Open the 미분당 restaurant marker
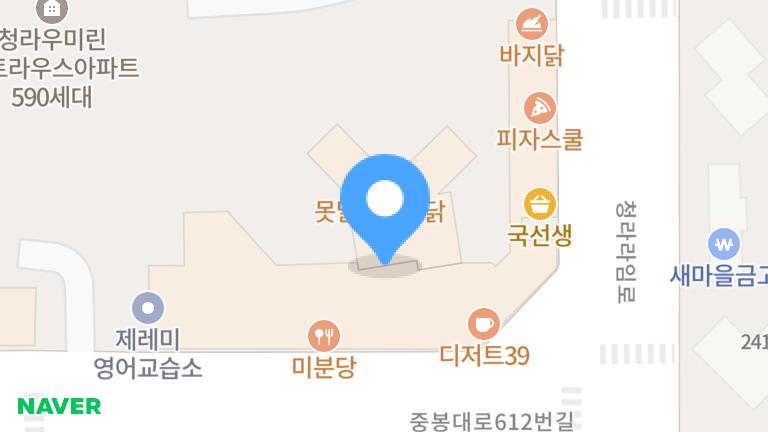 click(x=324, y=335)
